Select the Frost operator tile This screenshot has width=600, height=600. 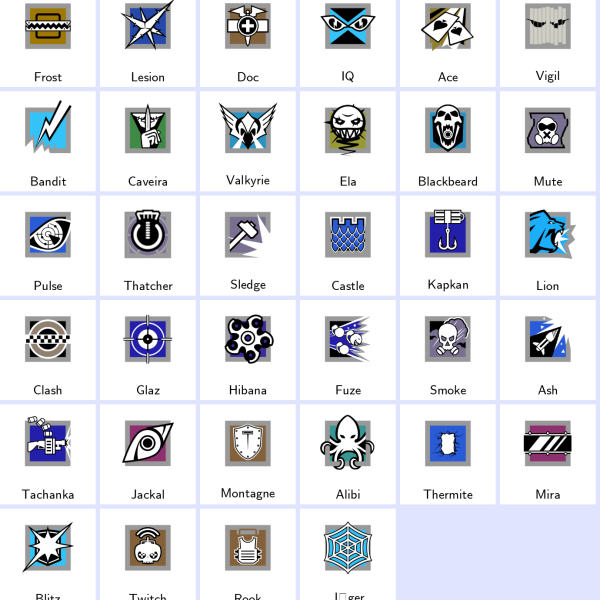(x=48, y=40)
